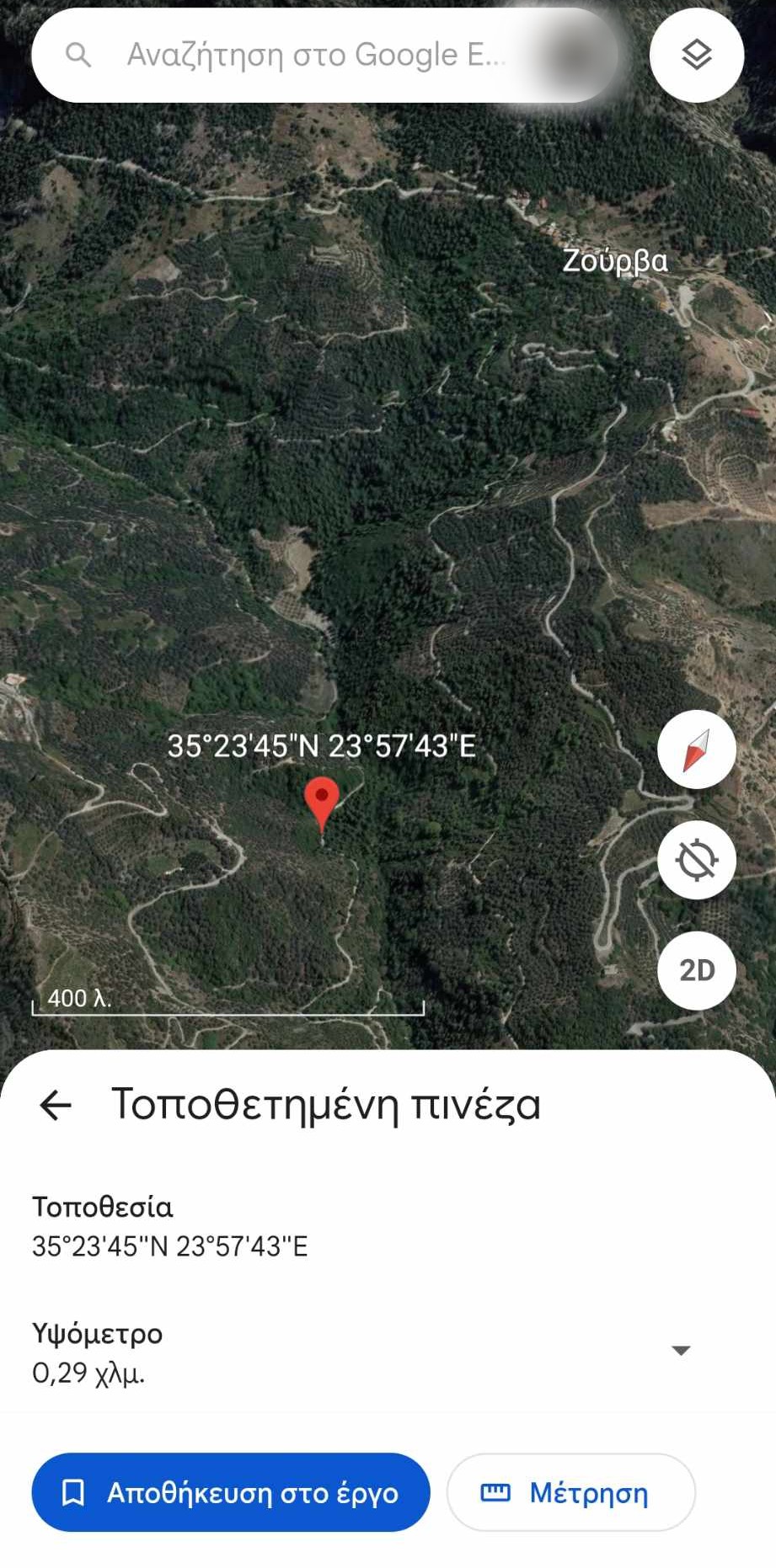Start measuring with Μέτρηση
776x1568 pixels.
570,1493
